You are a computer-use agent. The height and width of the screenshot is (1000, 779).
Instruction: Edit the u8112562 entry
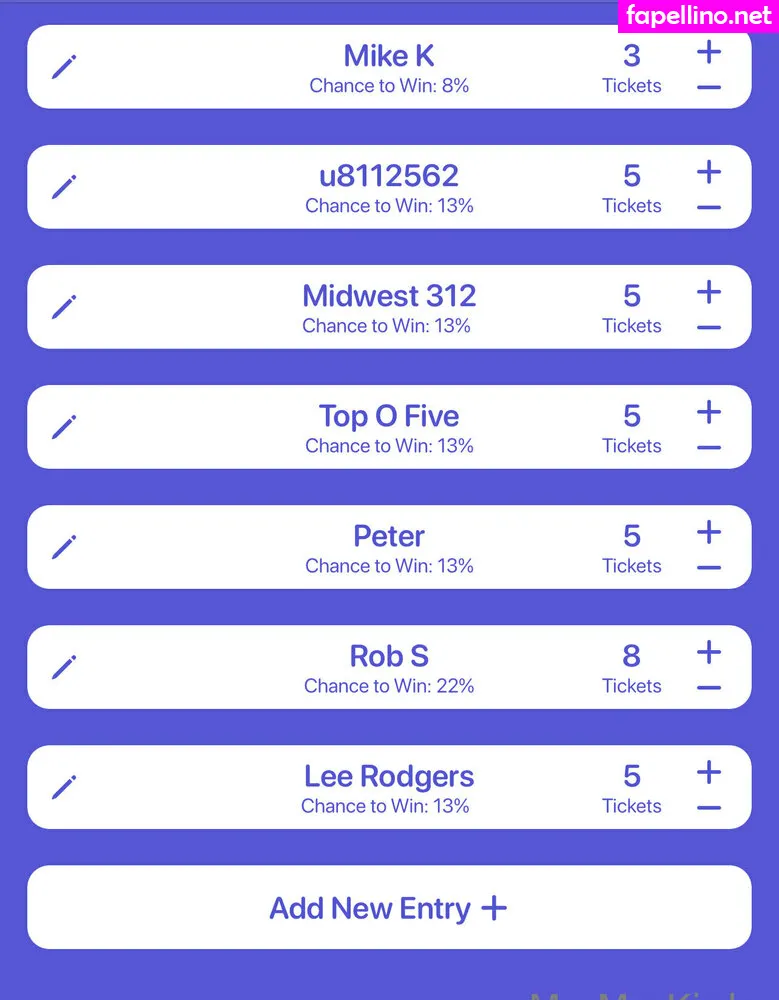[x=64, y=187]
